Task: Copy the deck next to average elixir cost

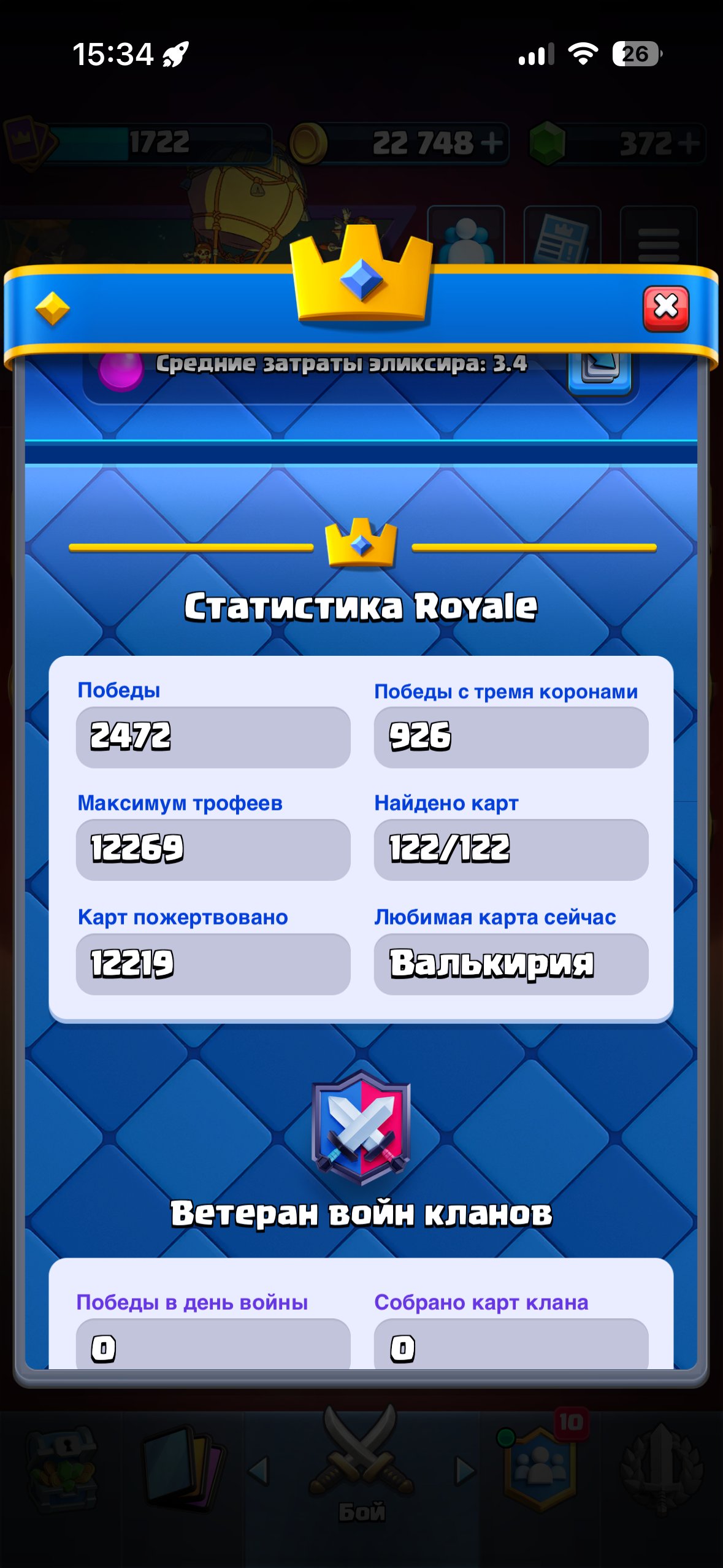Action: click(600, 372)
